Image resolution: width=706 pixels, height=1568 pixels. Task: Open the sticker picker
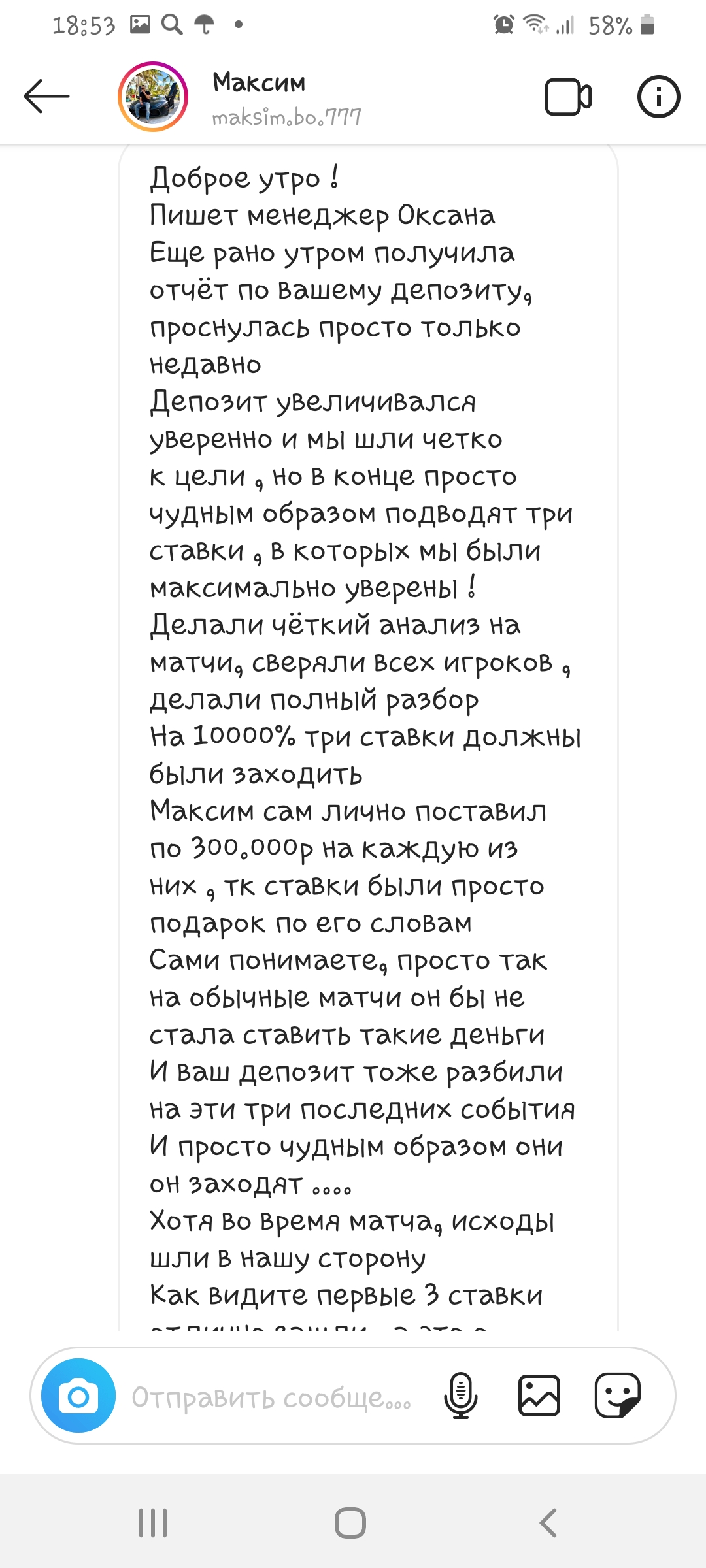click(x=617, y=1395)
